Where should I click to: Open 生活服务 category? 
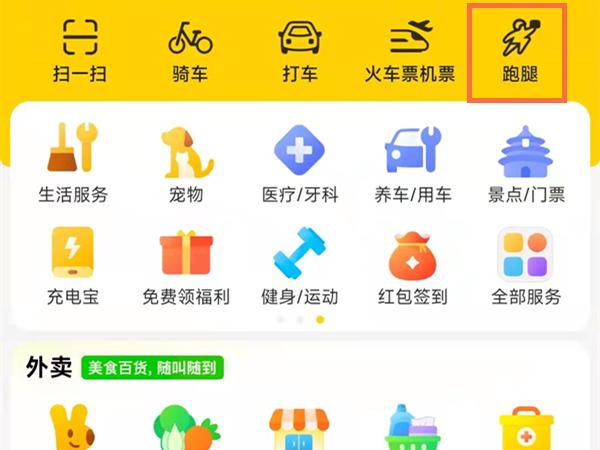point(73,164)
